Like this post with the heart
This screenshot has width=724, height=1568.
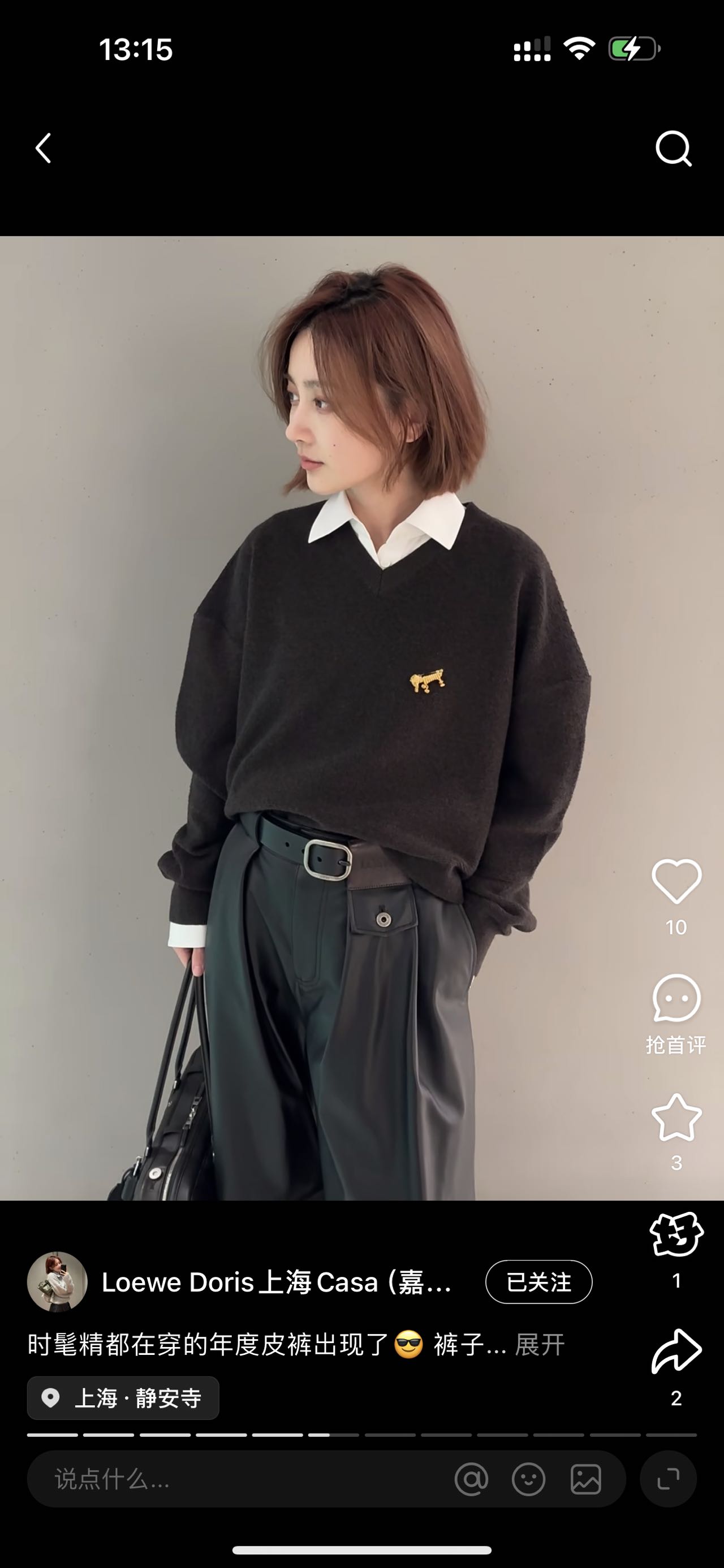pyautogui.click(x=676, y=881)
